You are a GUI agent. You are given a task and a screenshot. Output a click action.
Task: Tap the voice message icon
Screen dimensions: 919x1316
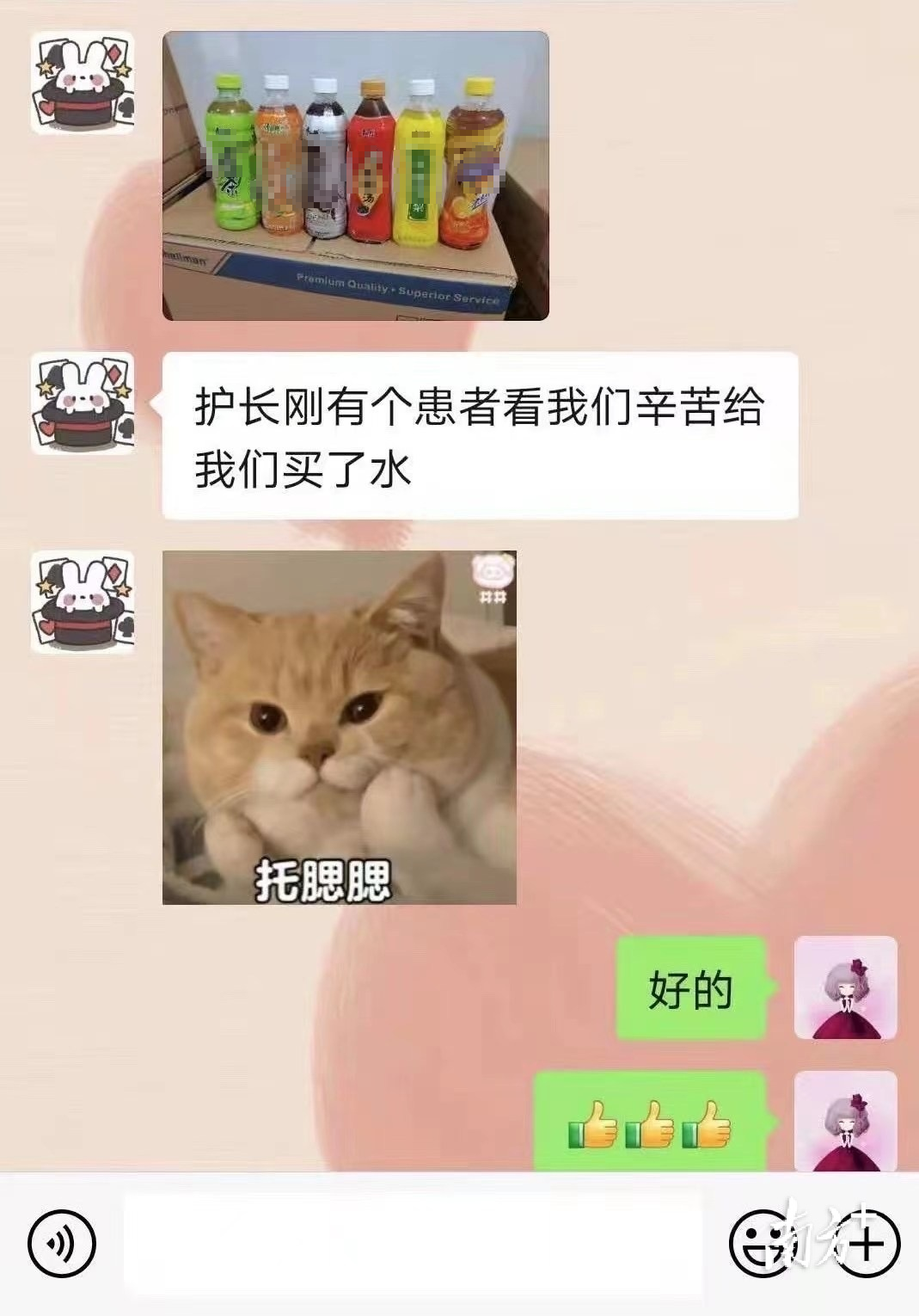62,1244
